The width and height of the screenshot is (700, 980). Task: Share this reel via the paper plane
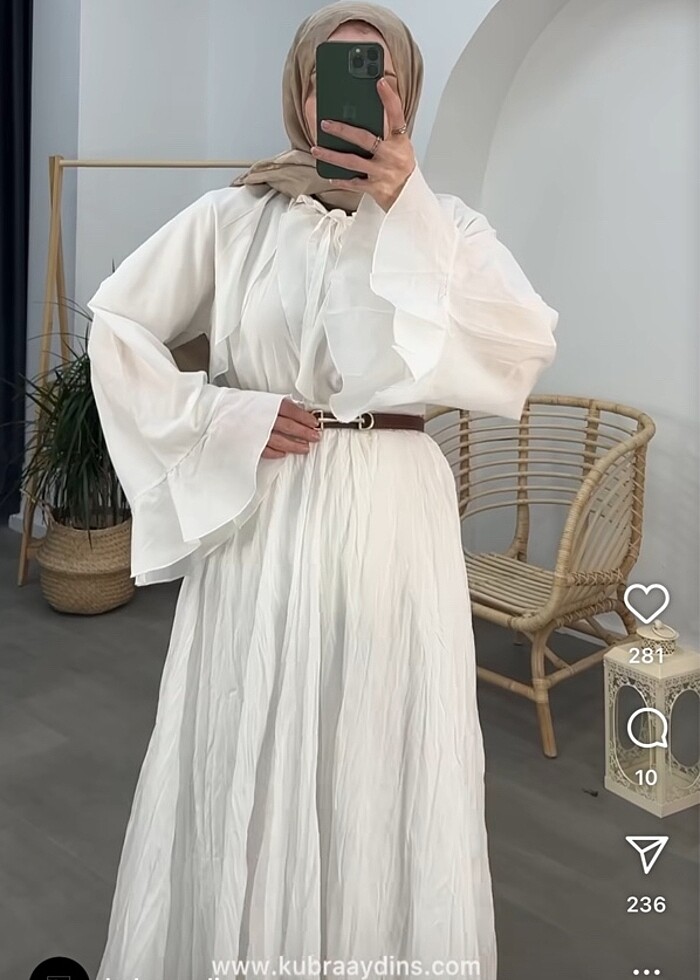coord(647,854)
